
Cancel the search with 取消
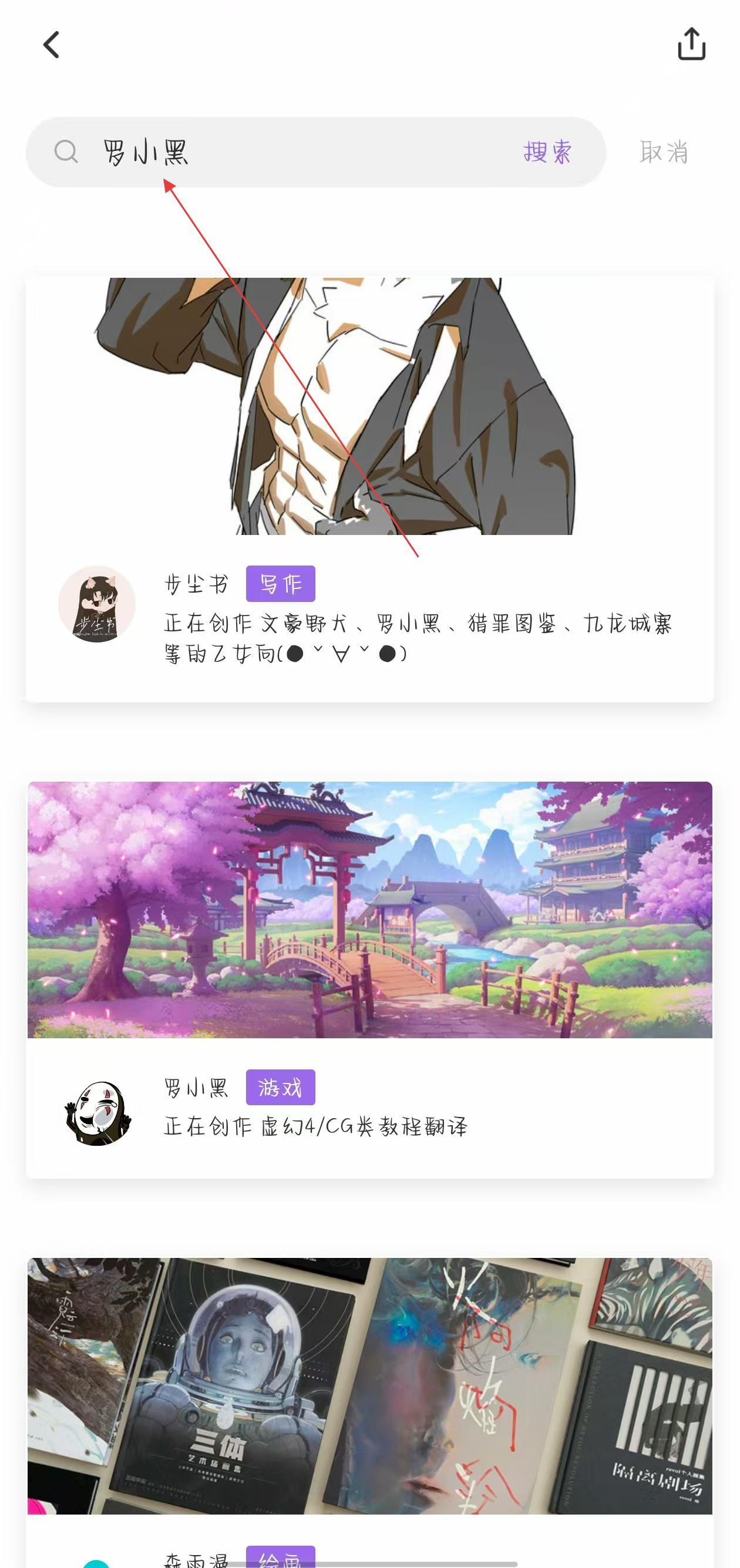(664, 152)
